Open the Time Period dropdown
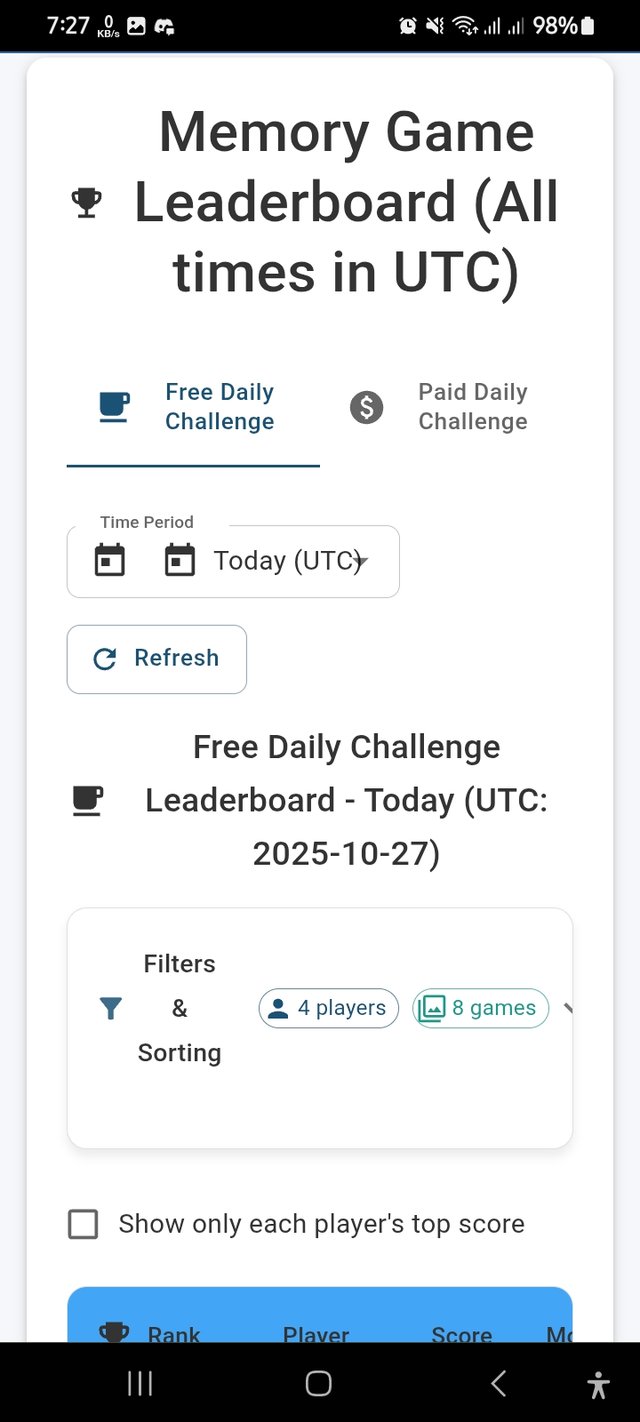The width and height of the screenshot is (640, 1422). coord(233,561)
